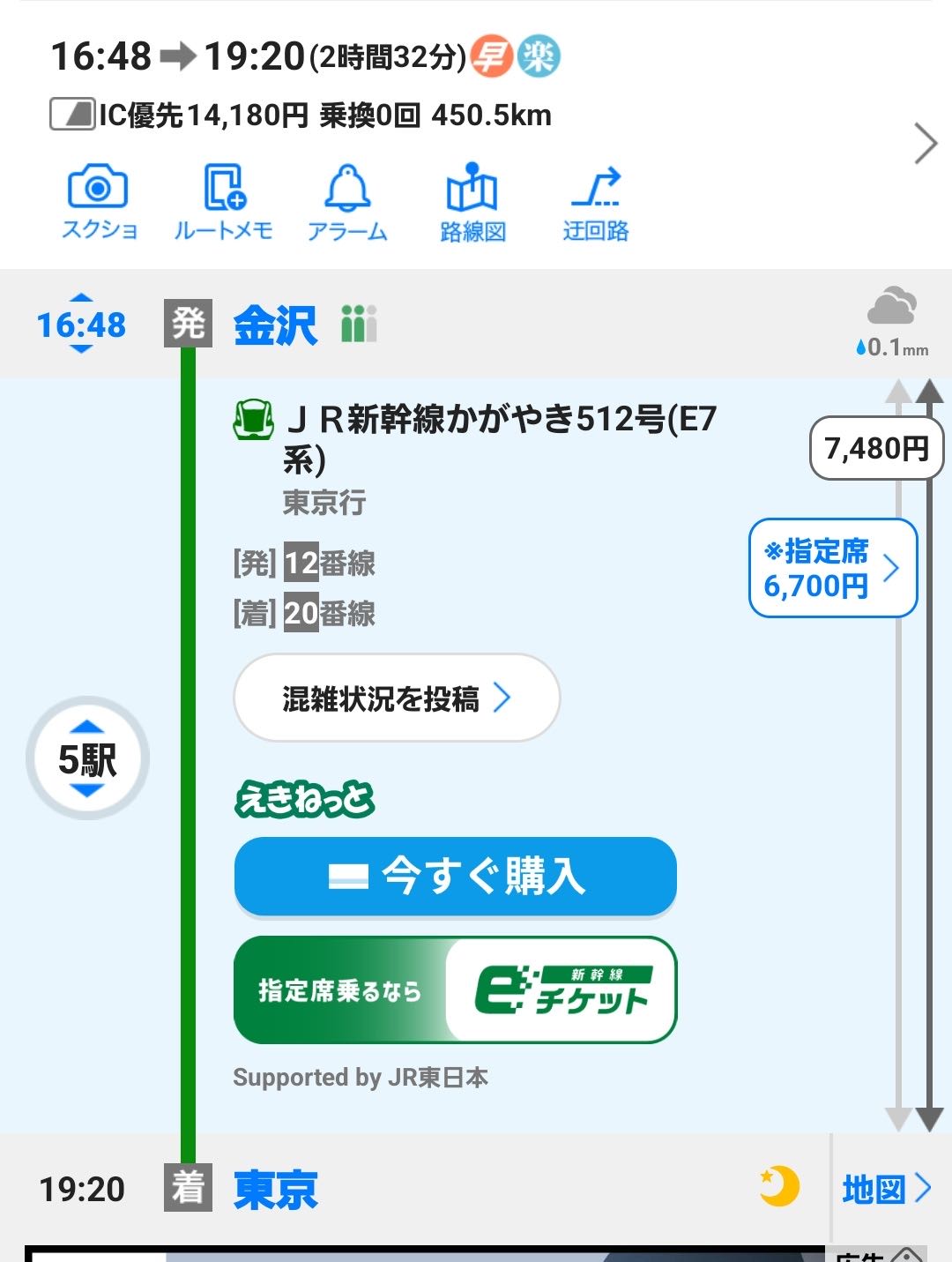Open the 地図 map for Tokyo

[885, 1189]
